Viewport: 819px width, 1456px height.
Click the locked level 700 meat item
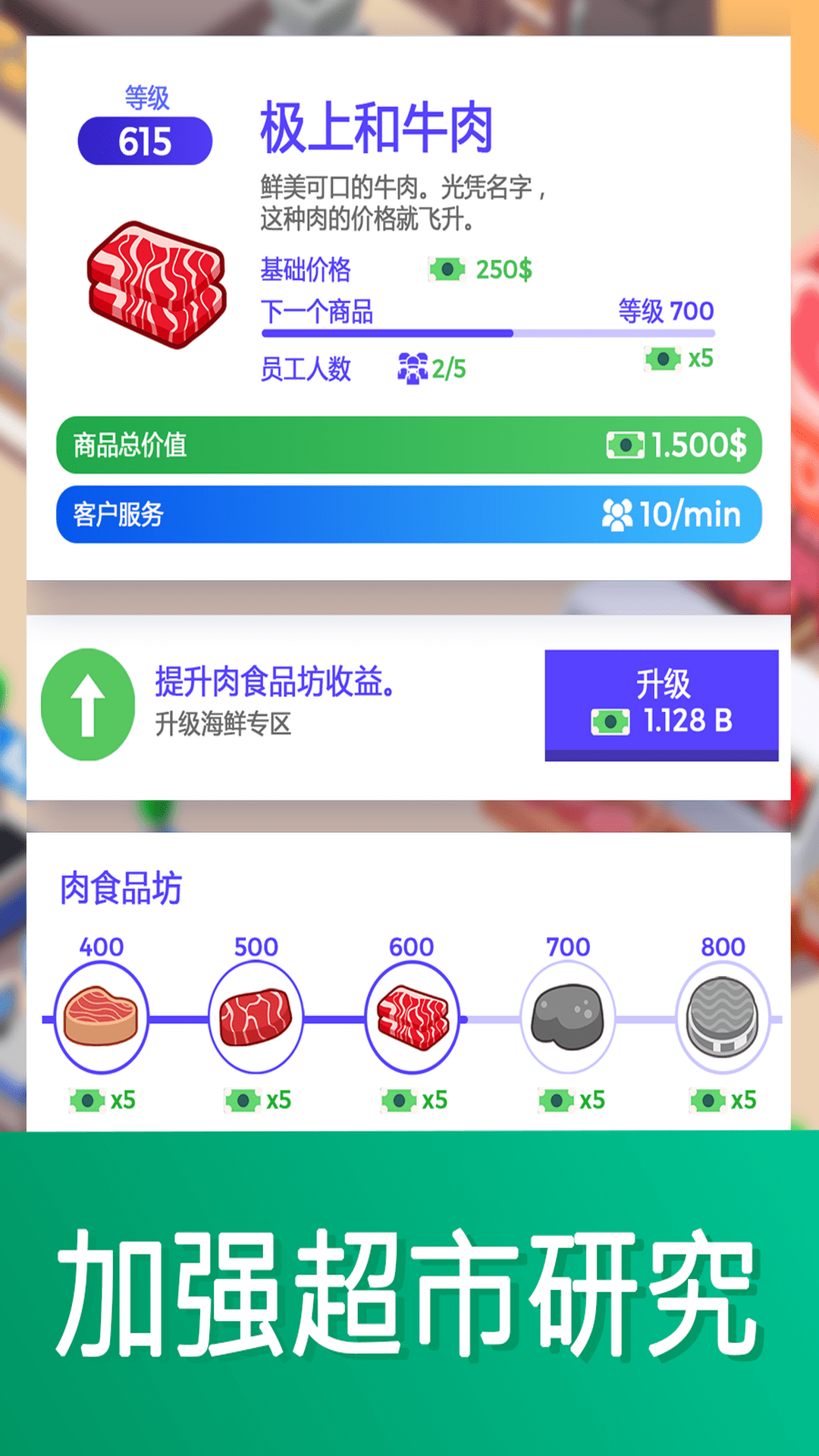pyautogui.click(x=567, y=1016)
